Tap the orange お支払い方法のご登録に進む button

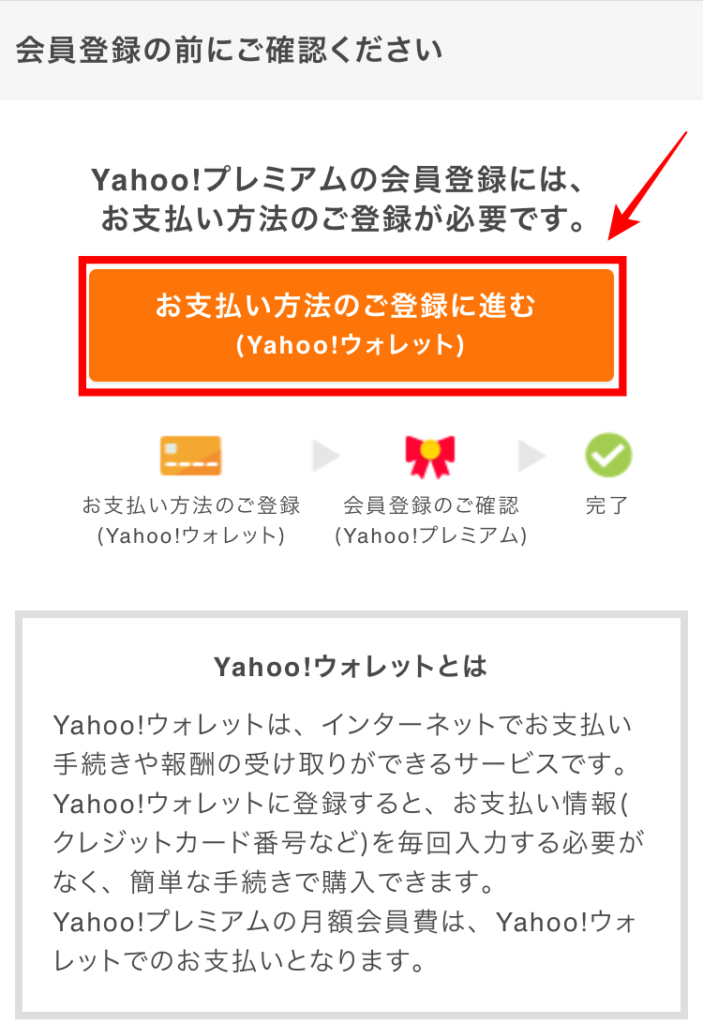pyautogui.click(x=351, y=325)
